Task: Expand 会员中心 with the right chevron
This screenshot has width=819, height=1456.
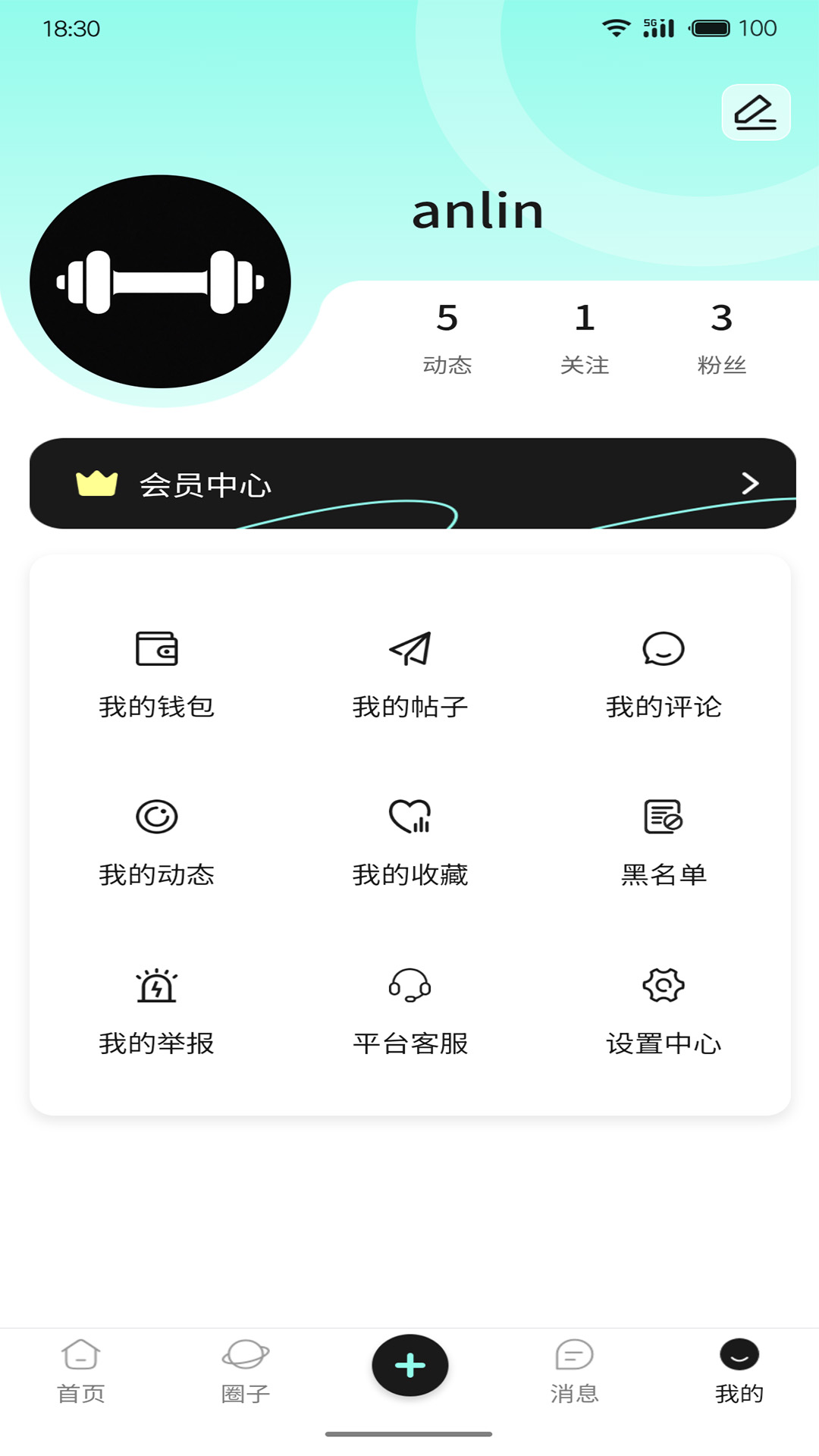Action: 749,483
